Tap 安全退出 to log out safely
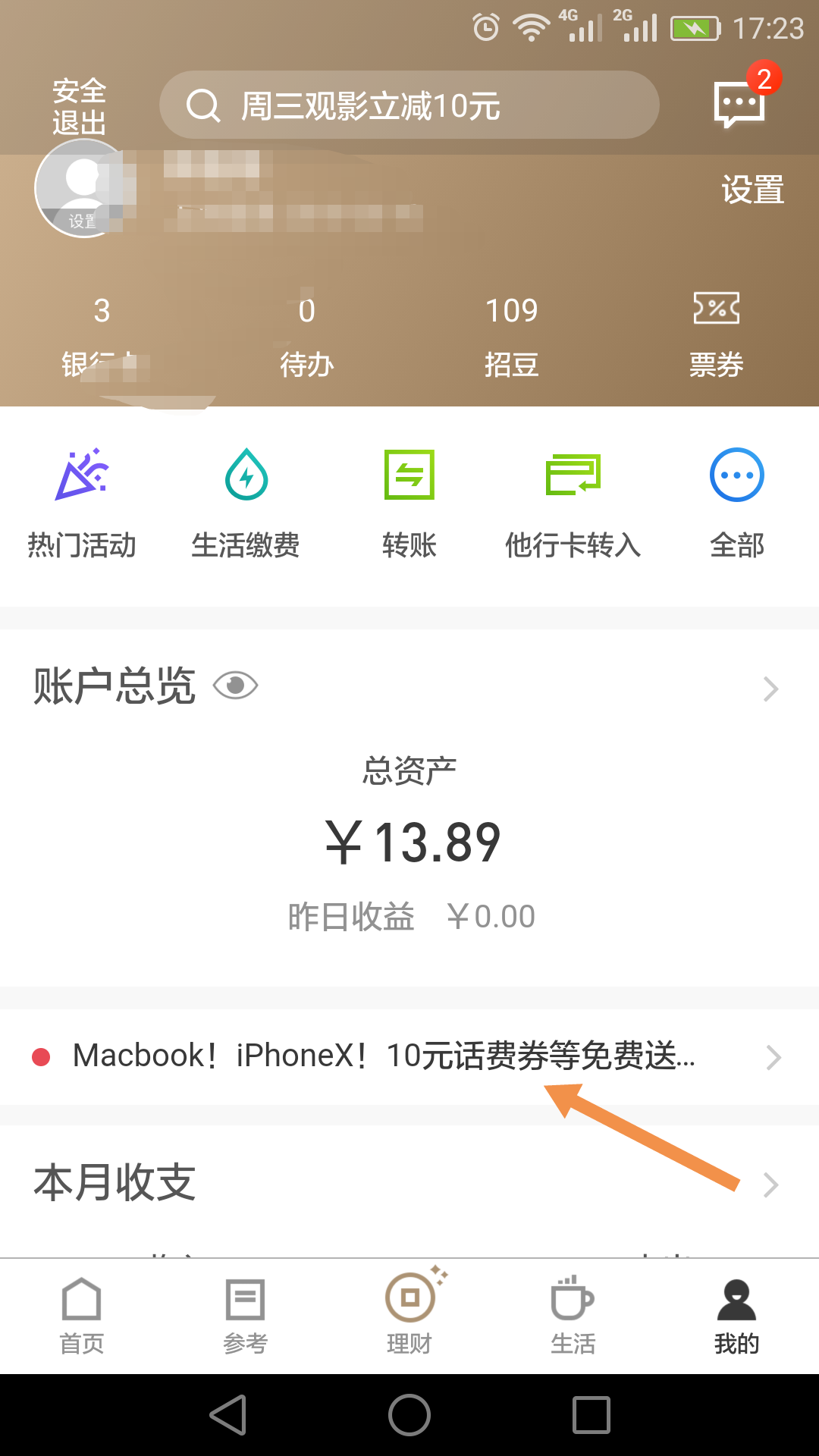The height and width of the screenshot is (1456, 819). 79,106
